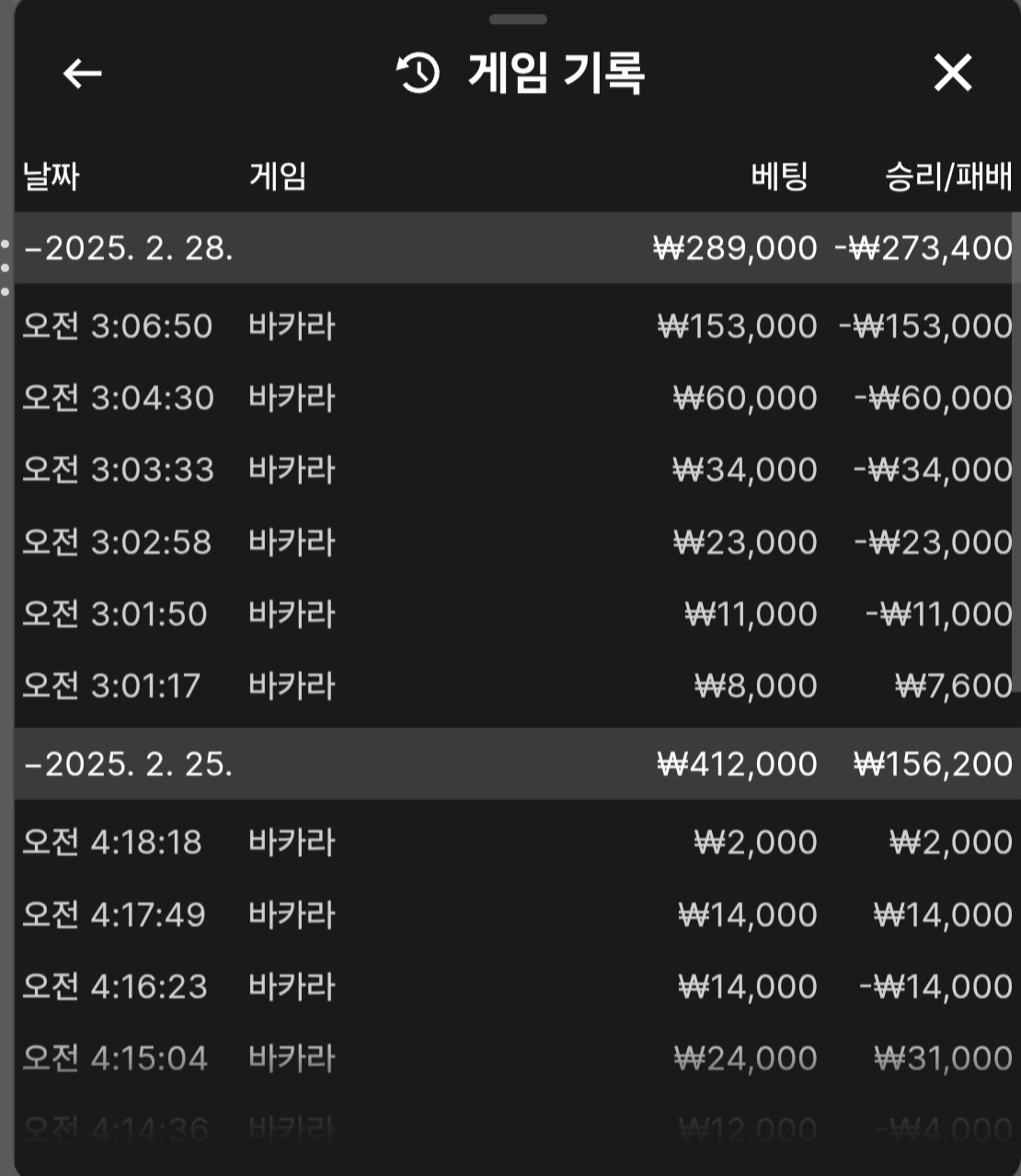Go back with the left arrow
Viewport: 1021px width, 1176px height.
tap(82, 74)
